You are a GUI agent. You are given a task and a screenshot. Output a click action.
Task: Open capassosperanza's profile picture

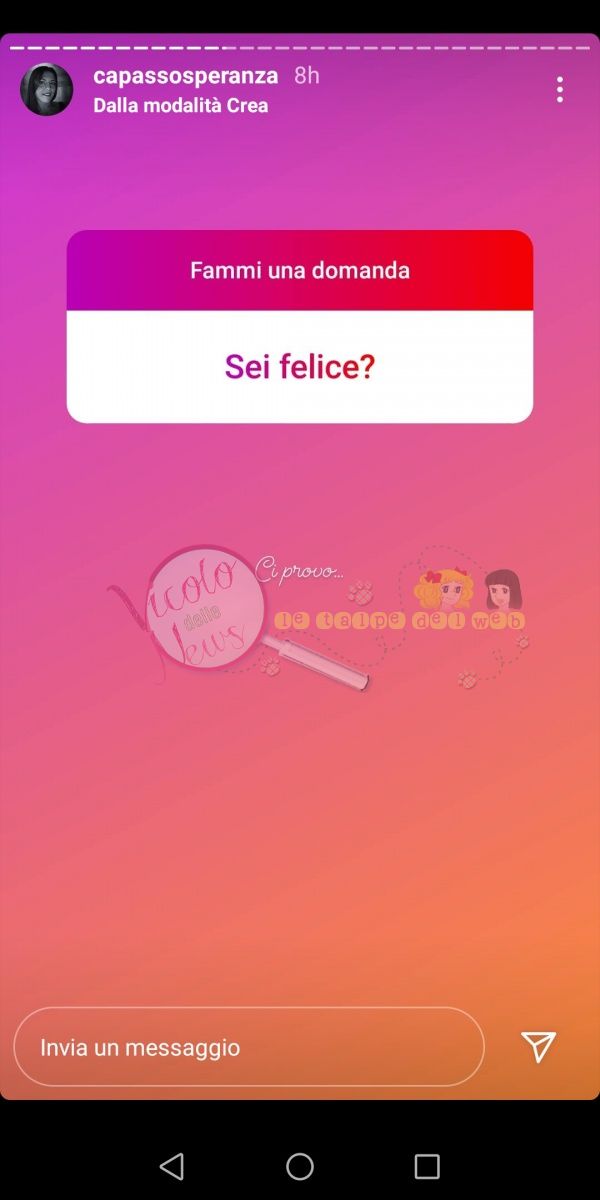tap(47, 89)
